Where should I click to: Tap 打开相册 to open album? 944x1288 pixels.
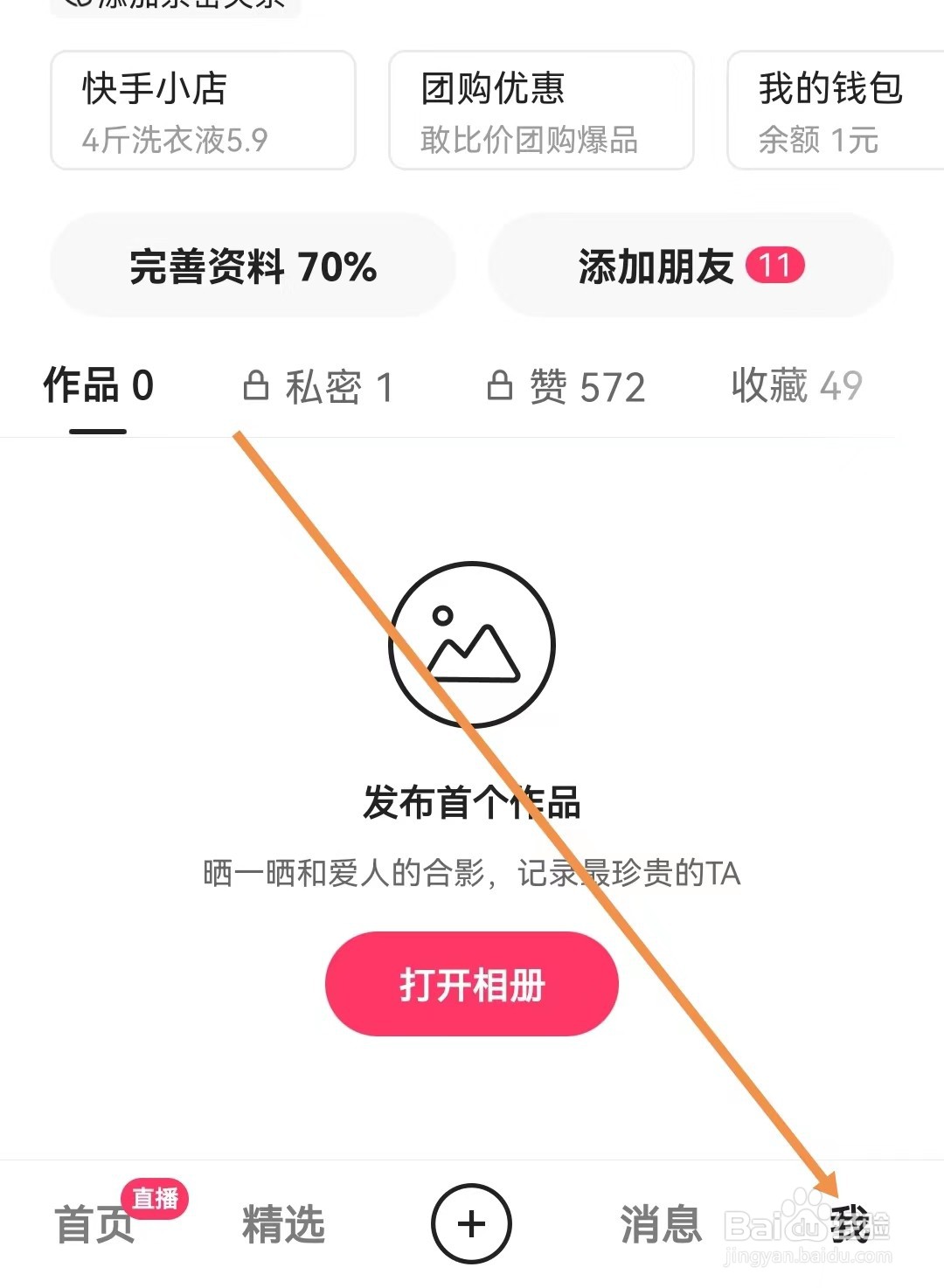[471, 984]
